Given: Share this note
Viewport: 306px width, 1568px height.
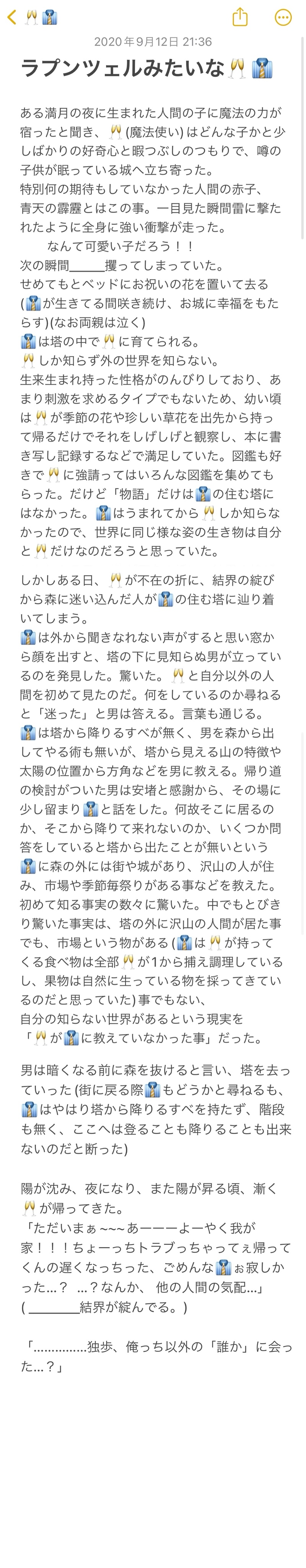Looking at the screenshot, I should [240, 17].
